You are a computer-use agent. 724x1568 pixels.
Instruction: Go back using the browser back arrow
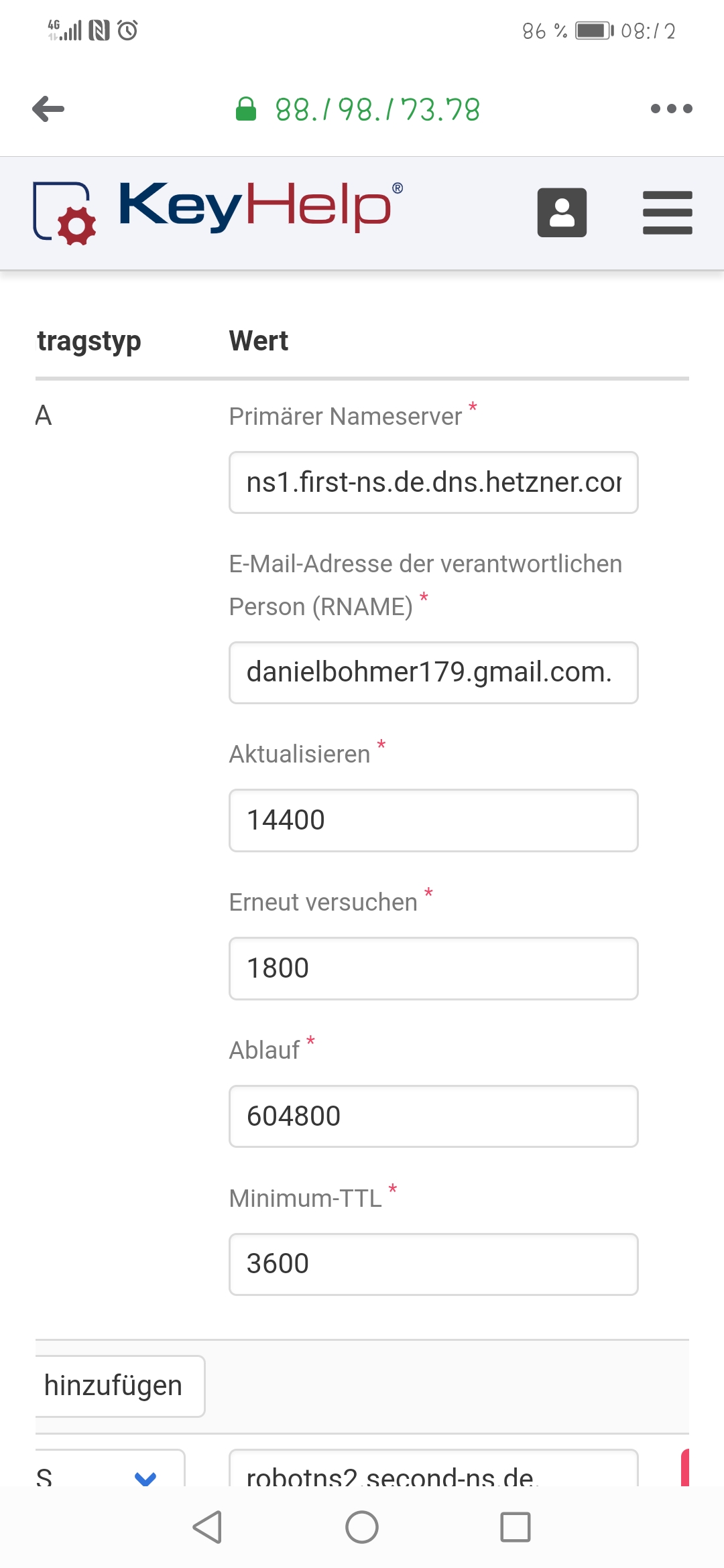point(48,109)
